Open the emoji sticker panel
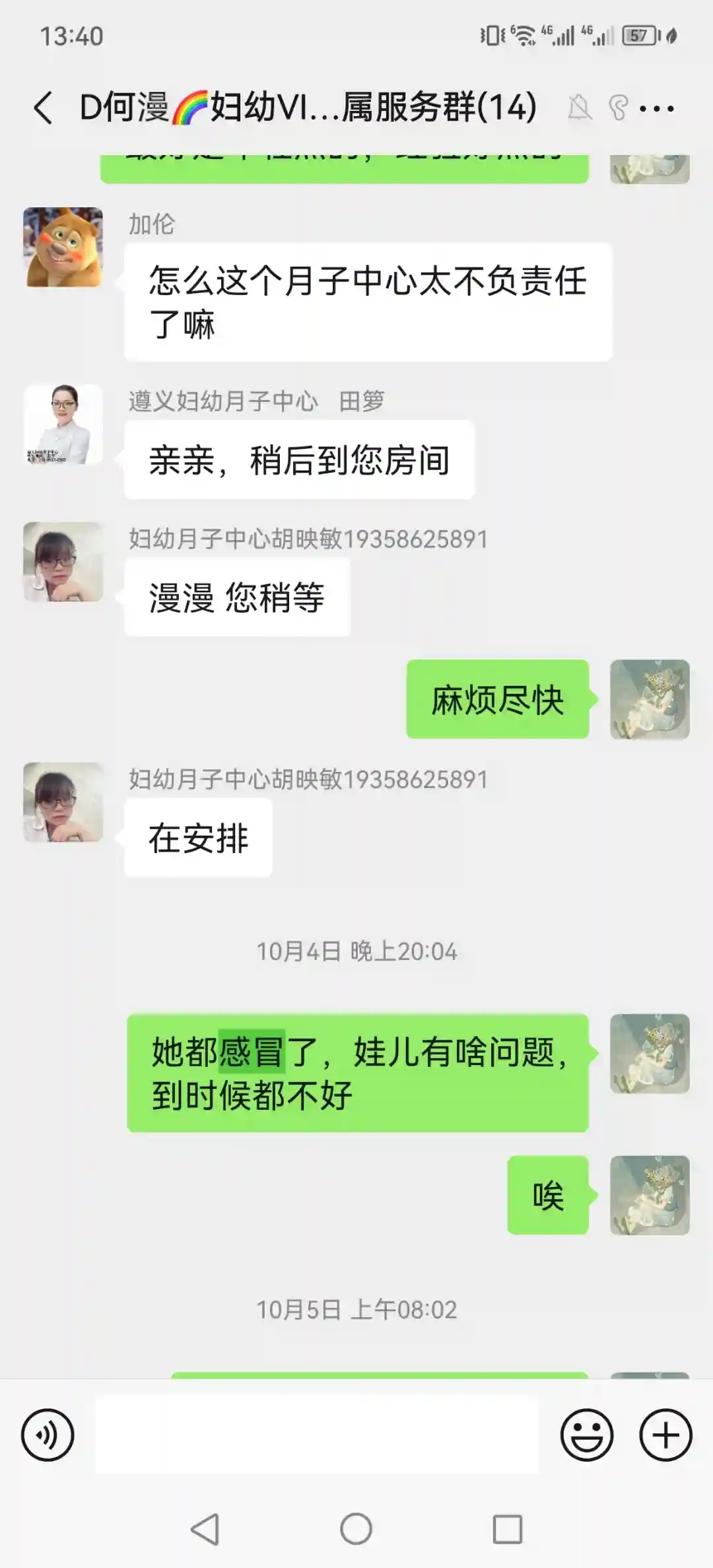This screenshot has width=713, height=1568. coord(586,1435)
